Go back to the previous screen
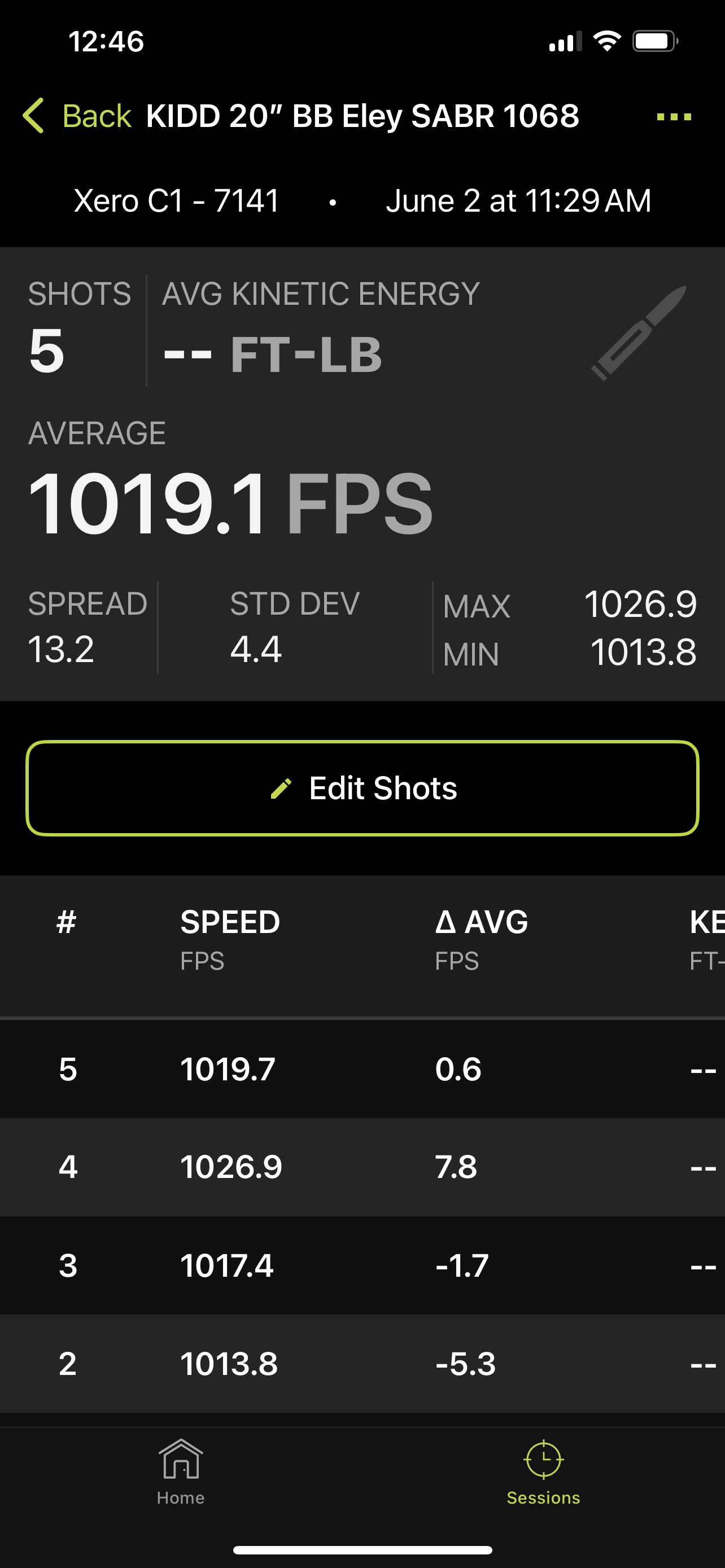 click(77, 116)
